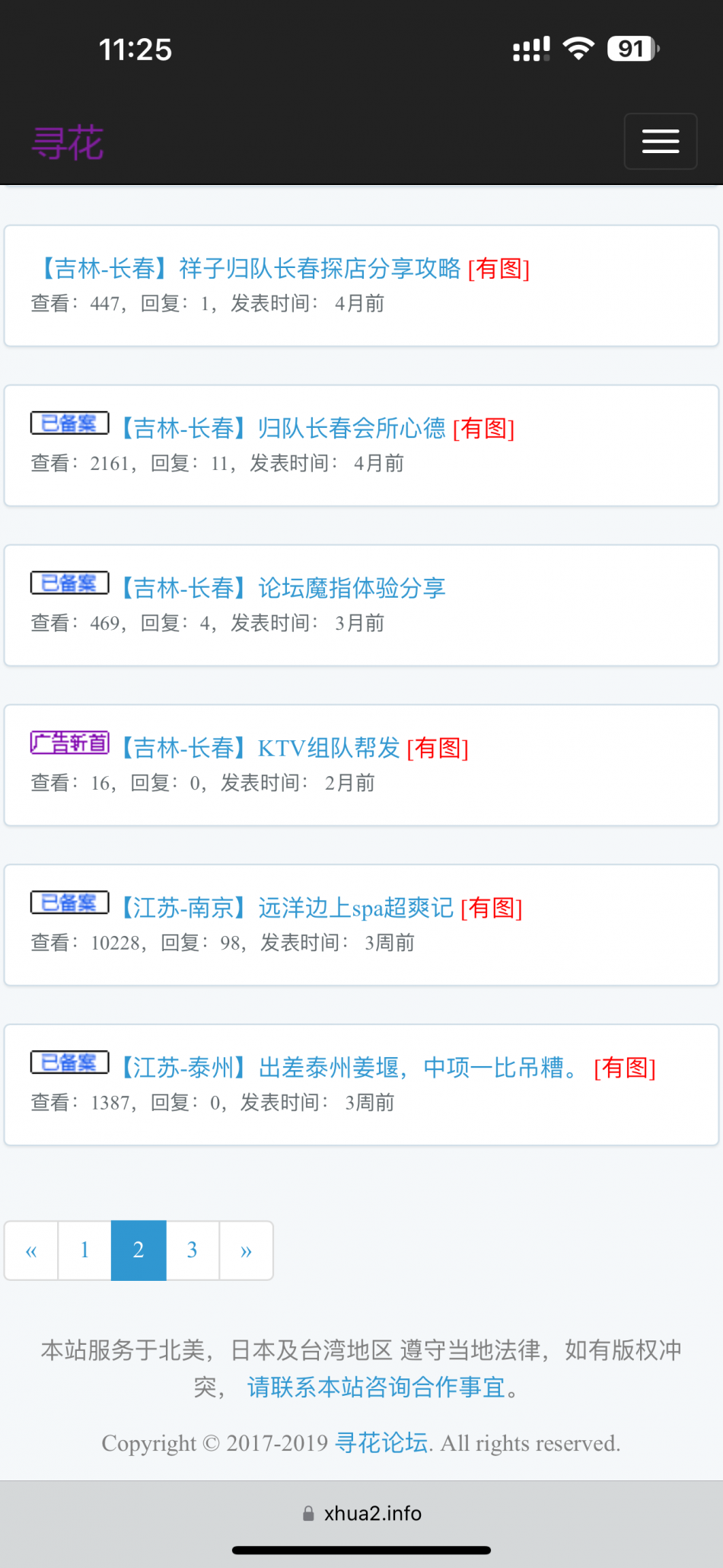
Task: Open the hamburger navigation menu
Action: [x=660, y=141]
